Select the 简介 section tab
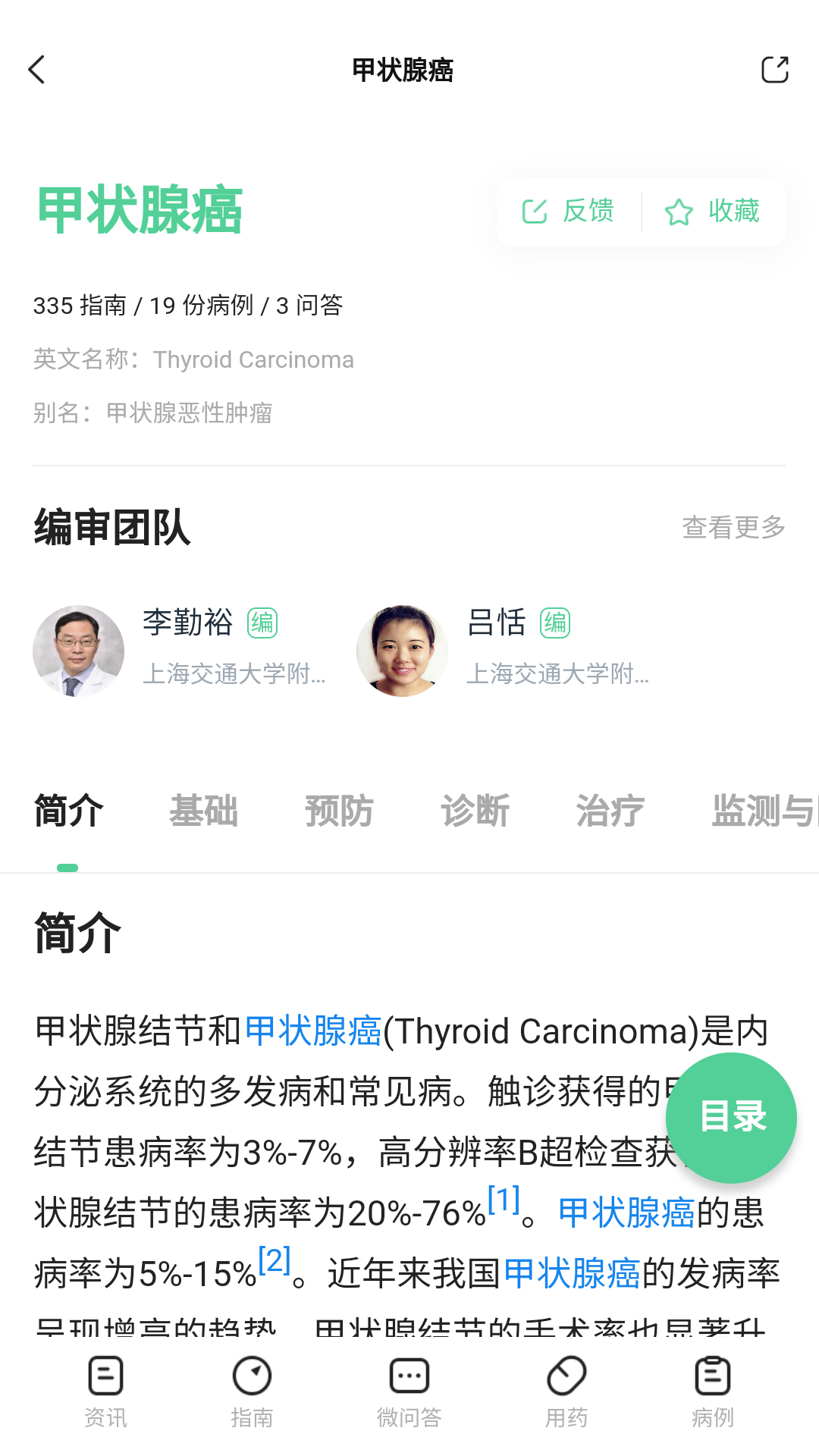Image resolution: width=819 pixels, height=1456 pixels. click(x=68, y=811)
